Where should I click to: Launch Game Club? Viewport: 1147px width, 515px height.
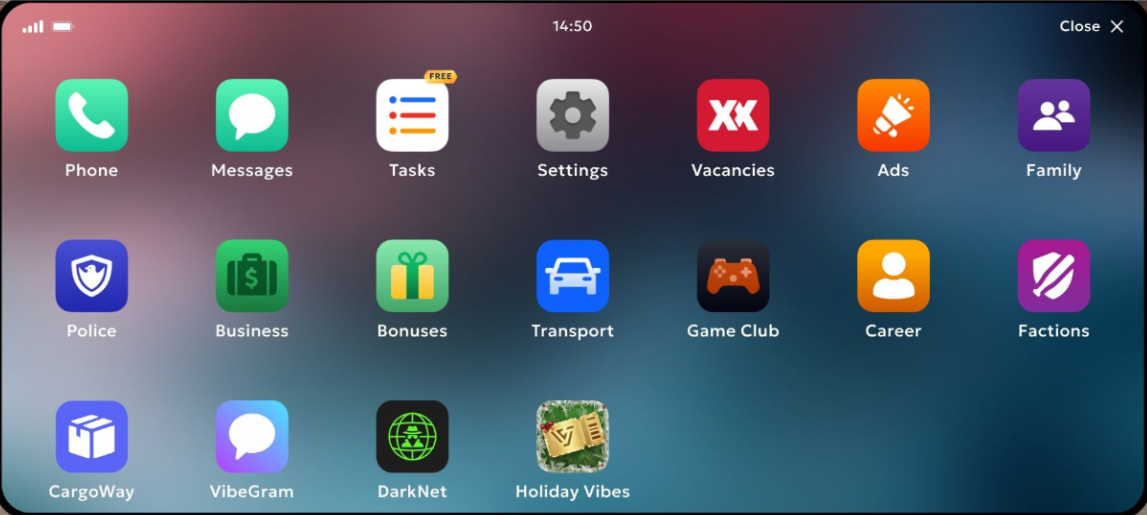coord(733,276)
